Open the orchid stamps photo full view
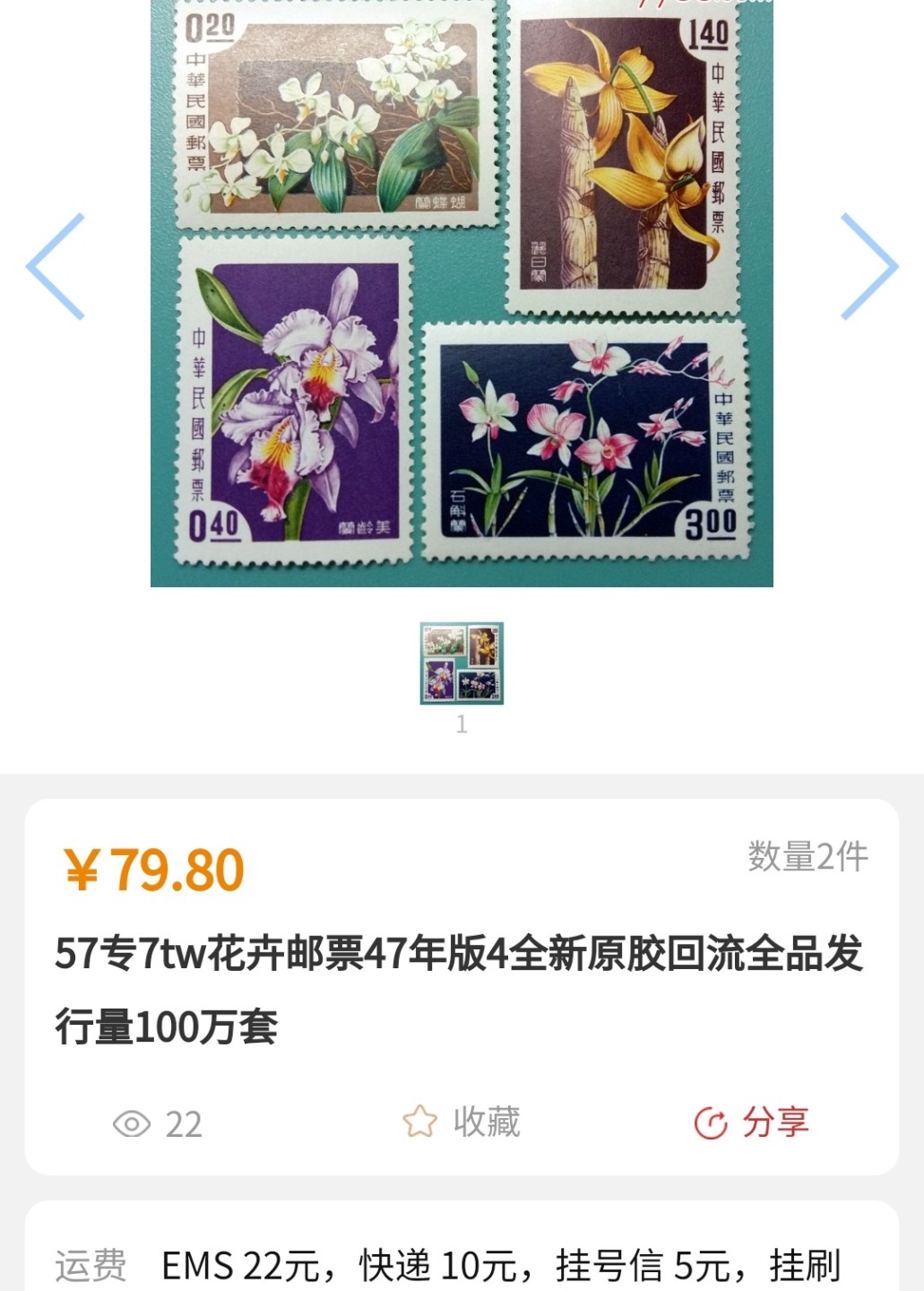 tap(462, 287)
